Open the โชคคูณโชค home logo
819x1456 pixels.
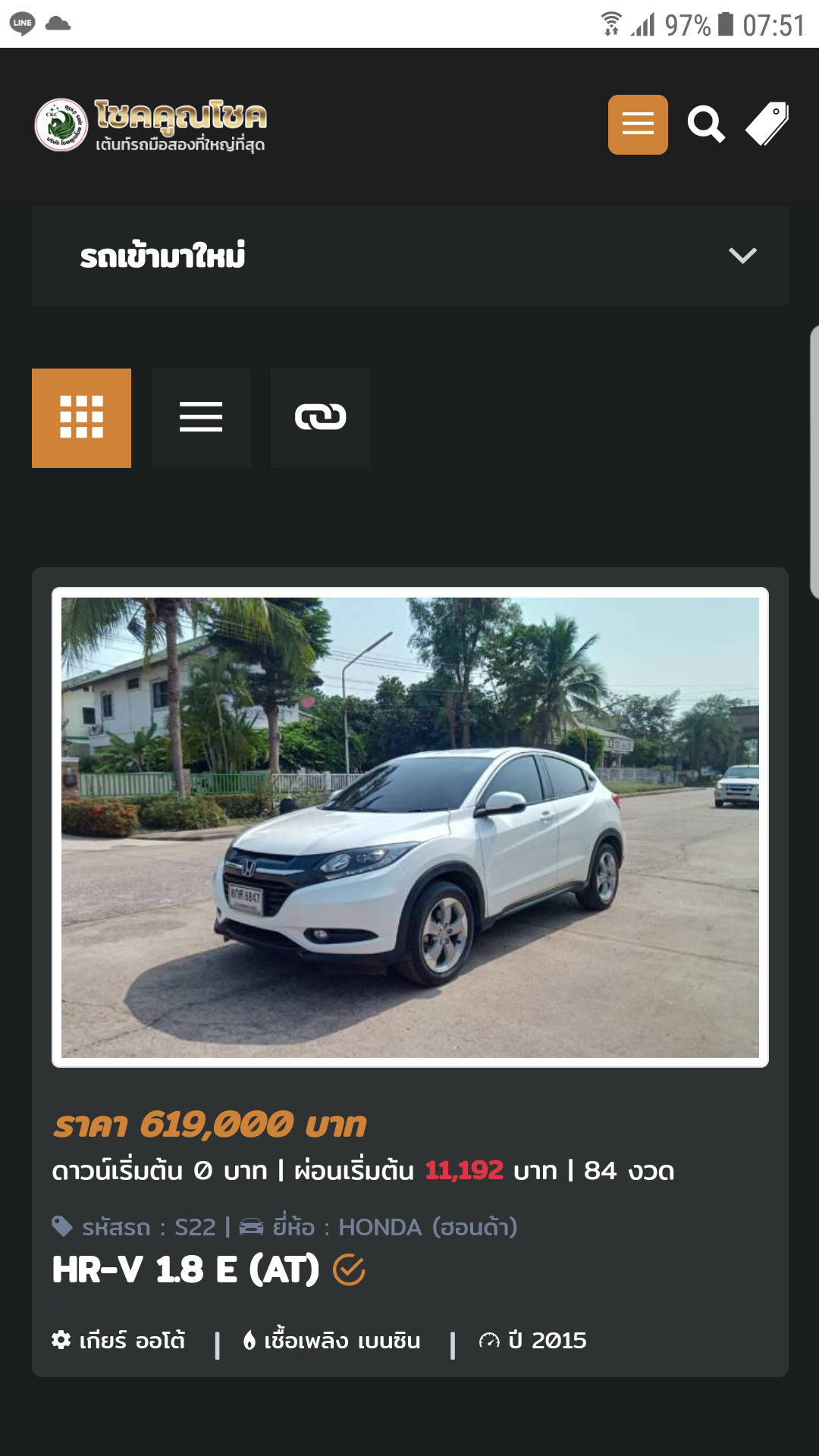150,125
